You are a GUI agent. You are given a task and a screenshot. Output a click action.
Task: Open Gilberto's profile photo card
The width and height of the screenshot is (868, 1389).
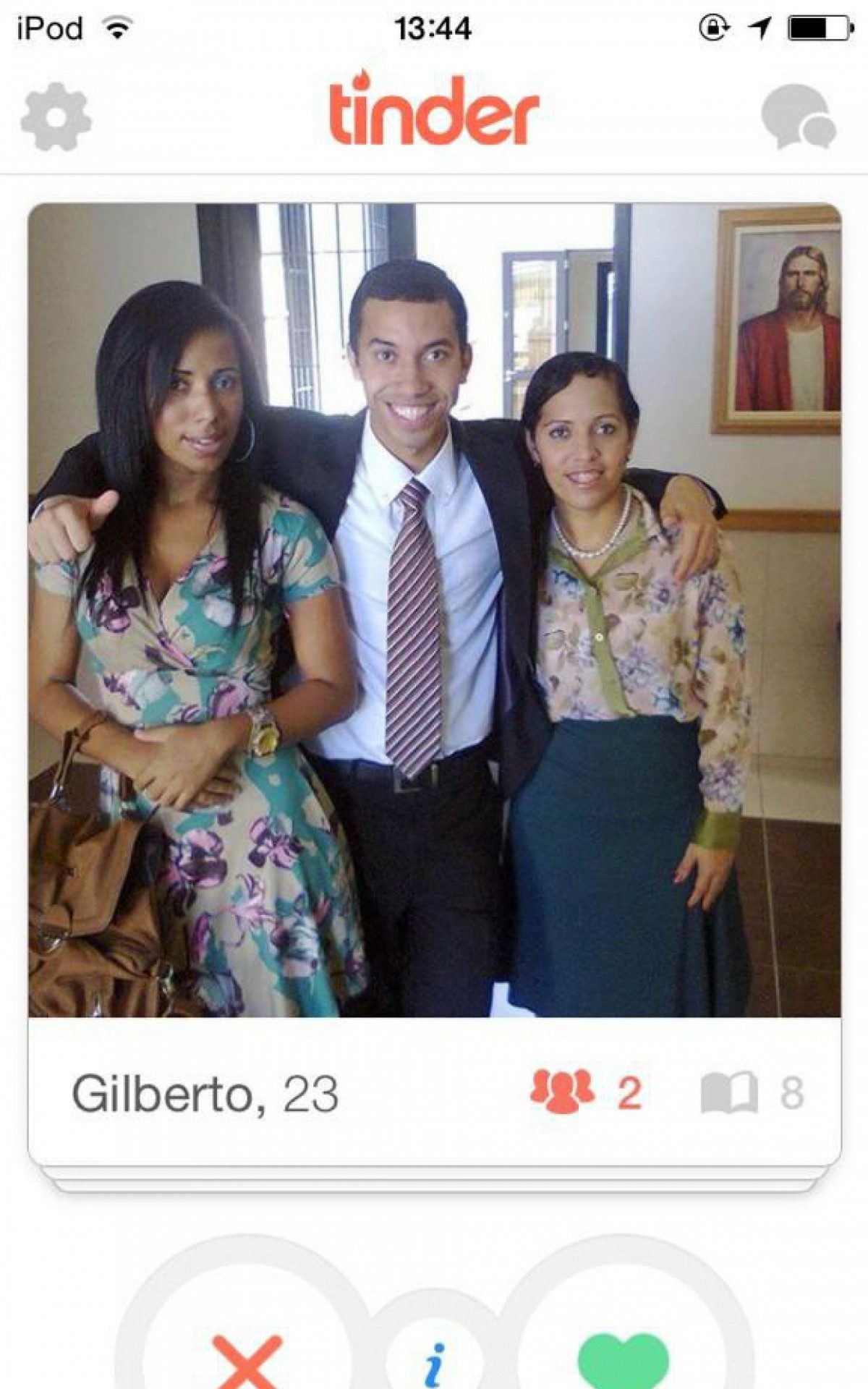click(x=434, y=609)
